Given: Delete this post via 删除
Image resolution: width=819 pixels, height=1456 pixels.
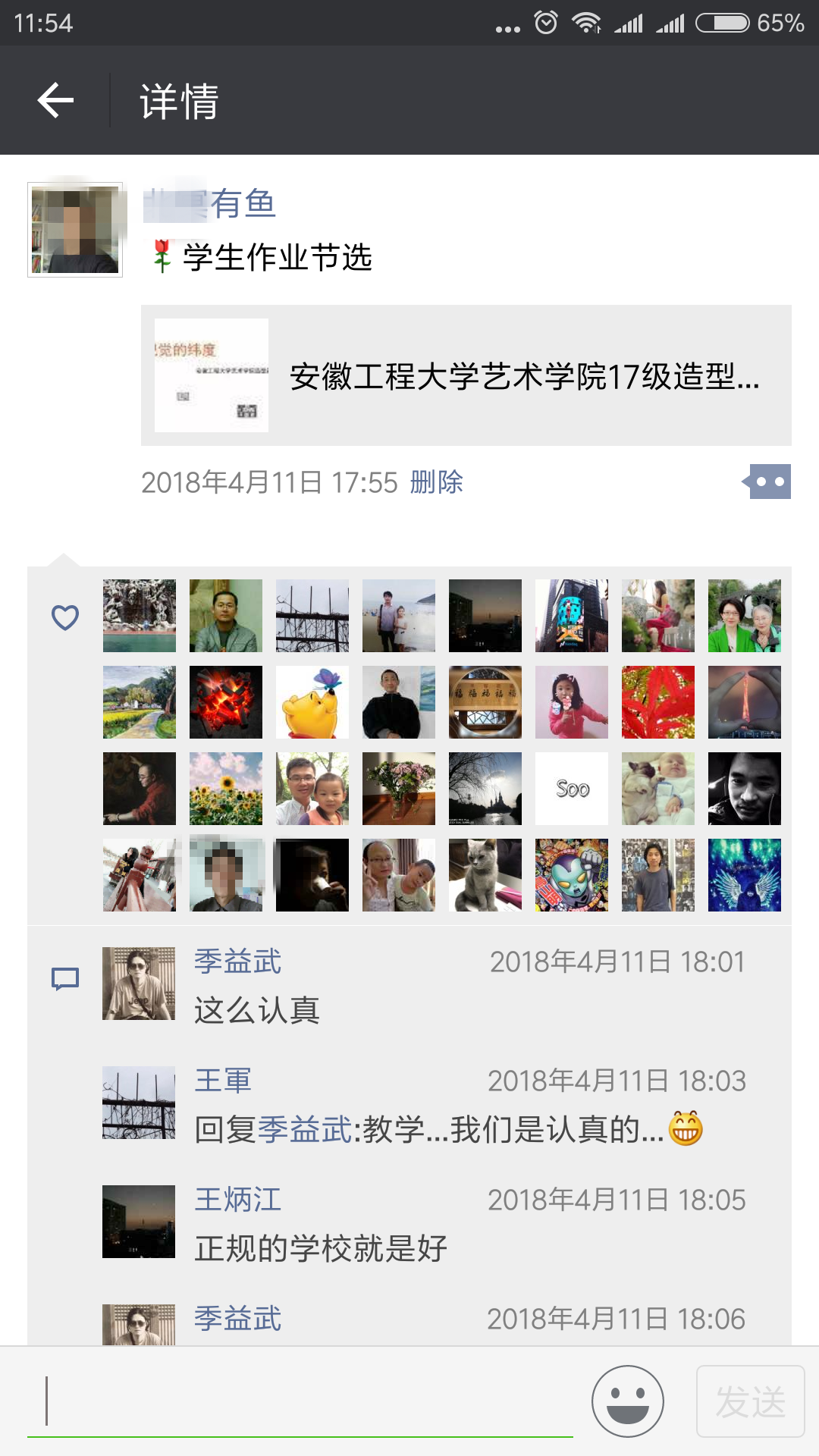Looking at the screenshot, I should tap(436, 482).
